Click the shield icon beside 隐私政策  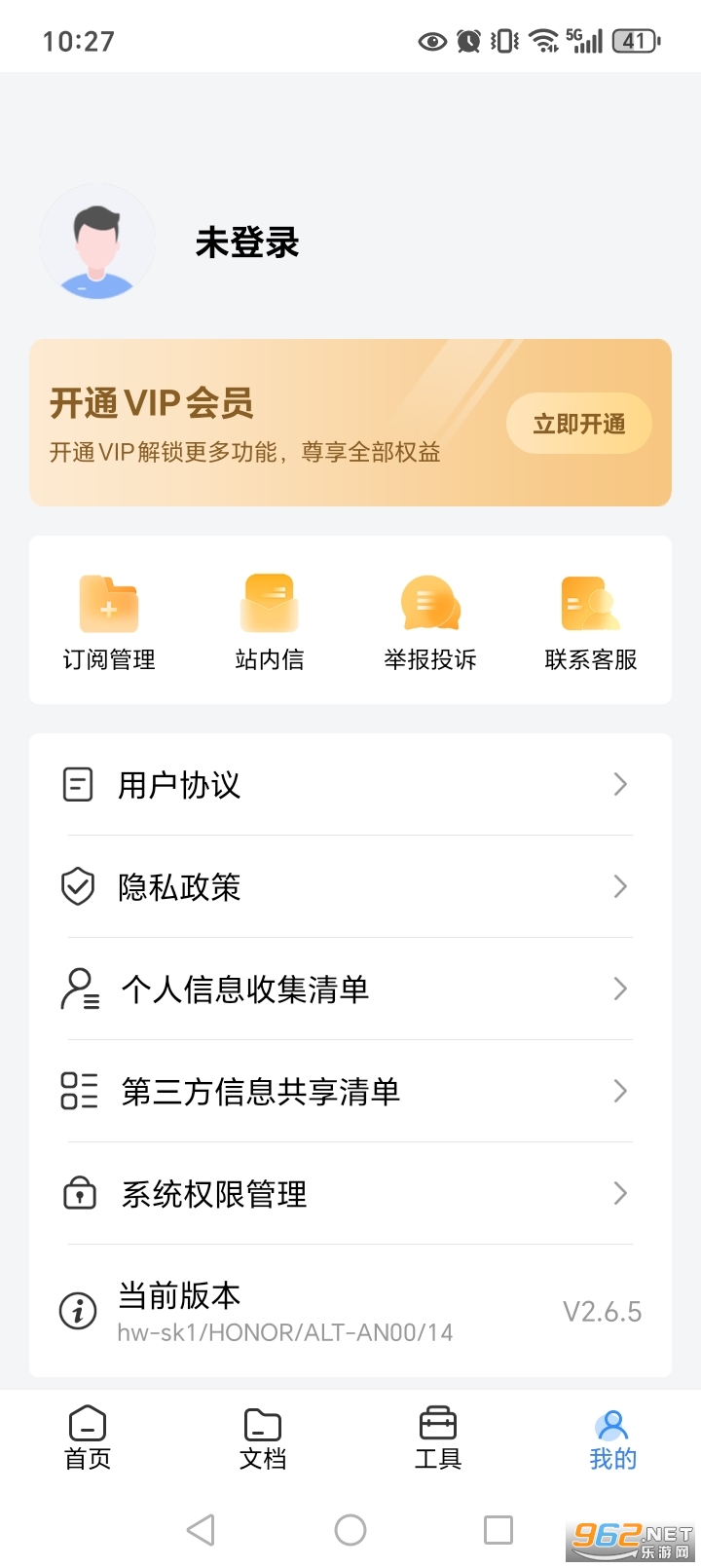[x=77, y=887]
